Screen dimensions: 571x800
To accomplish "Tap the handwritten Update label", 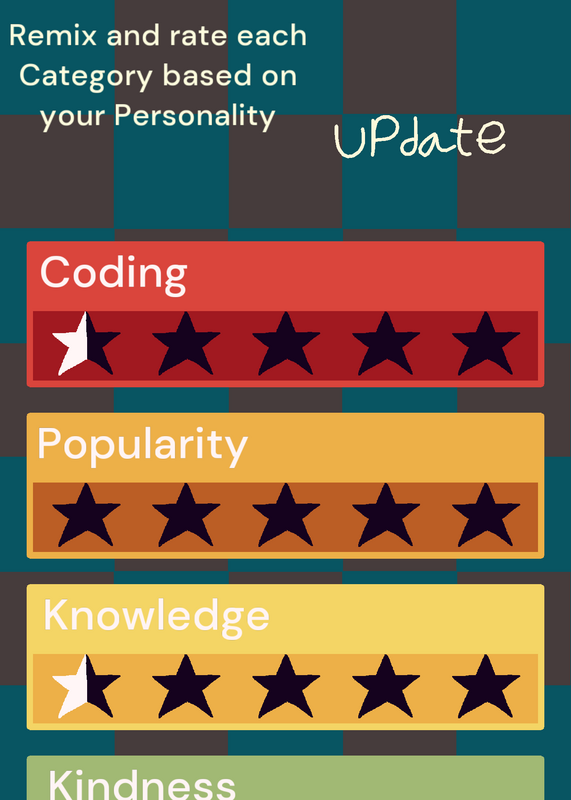I will click(x=420, y=137).
